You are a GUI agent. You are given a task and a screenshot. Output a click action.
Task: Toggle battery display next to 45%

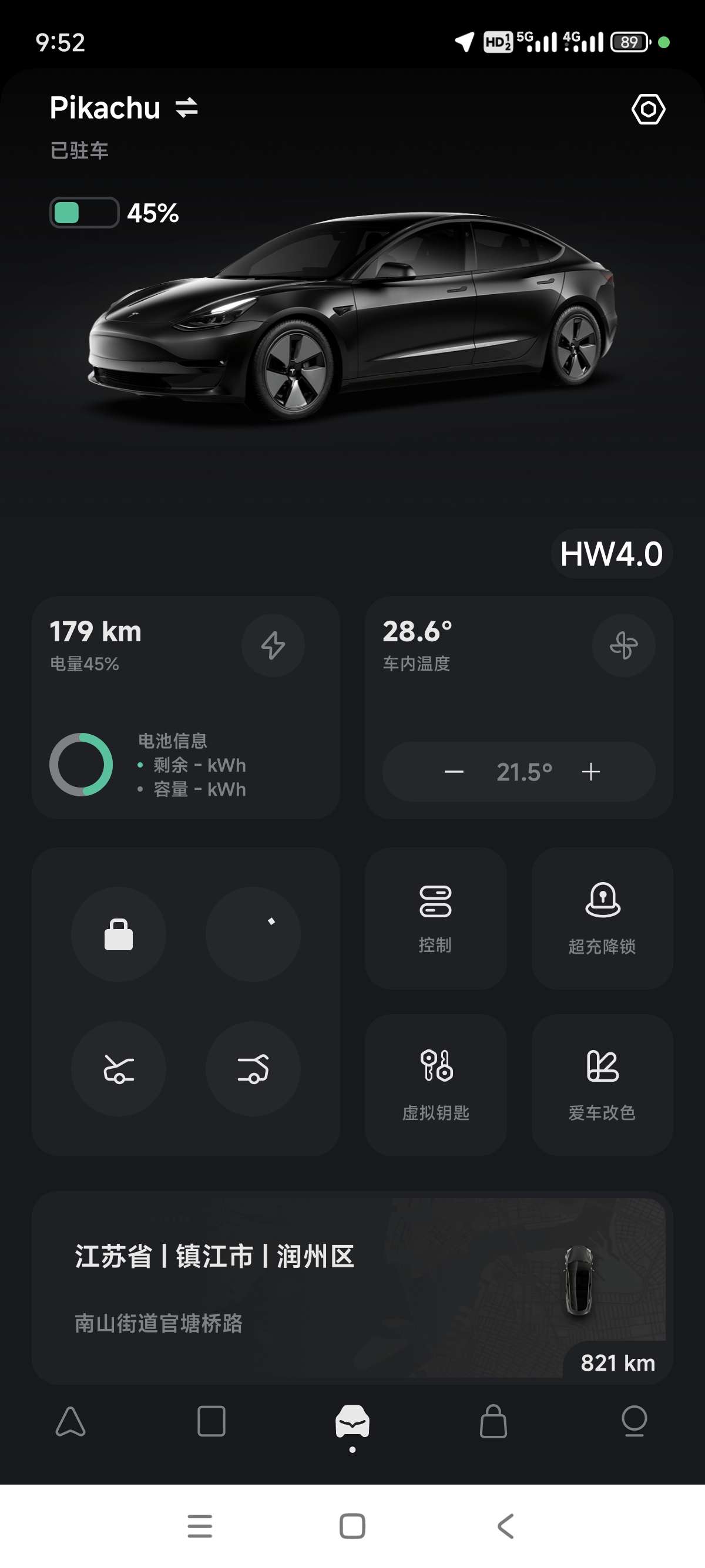[x=83, y=213]
